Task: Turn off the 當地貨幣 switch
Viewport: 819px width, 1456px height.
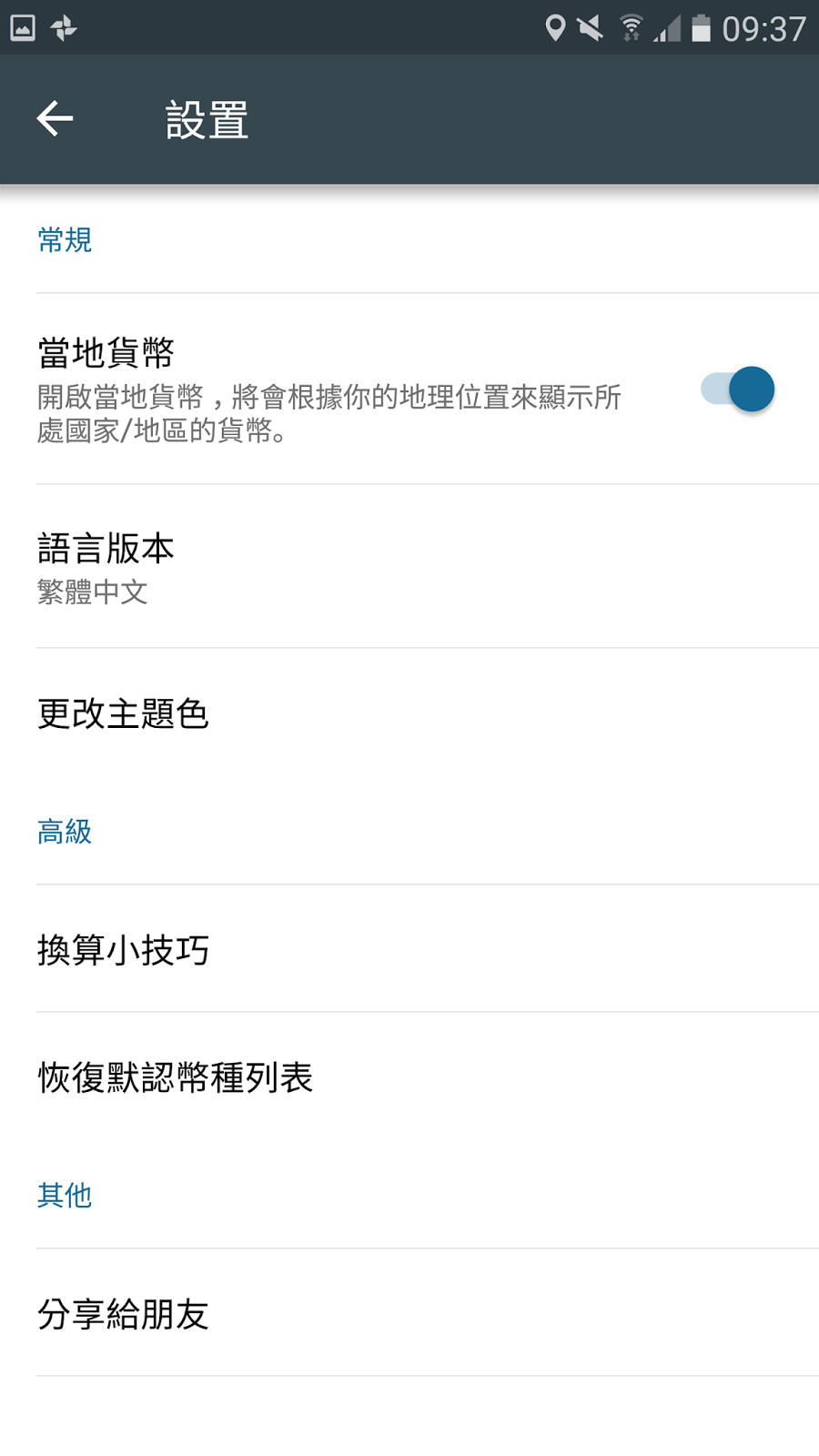Action: pos(738,389)
